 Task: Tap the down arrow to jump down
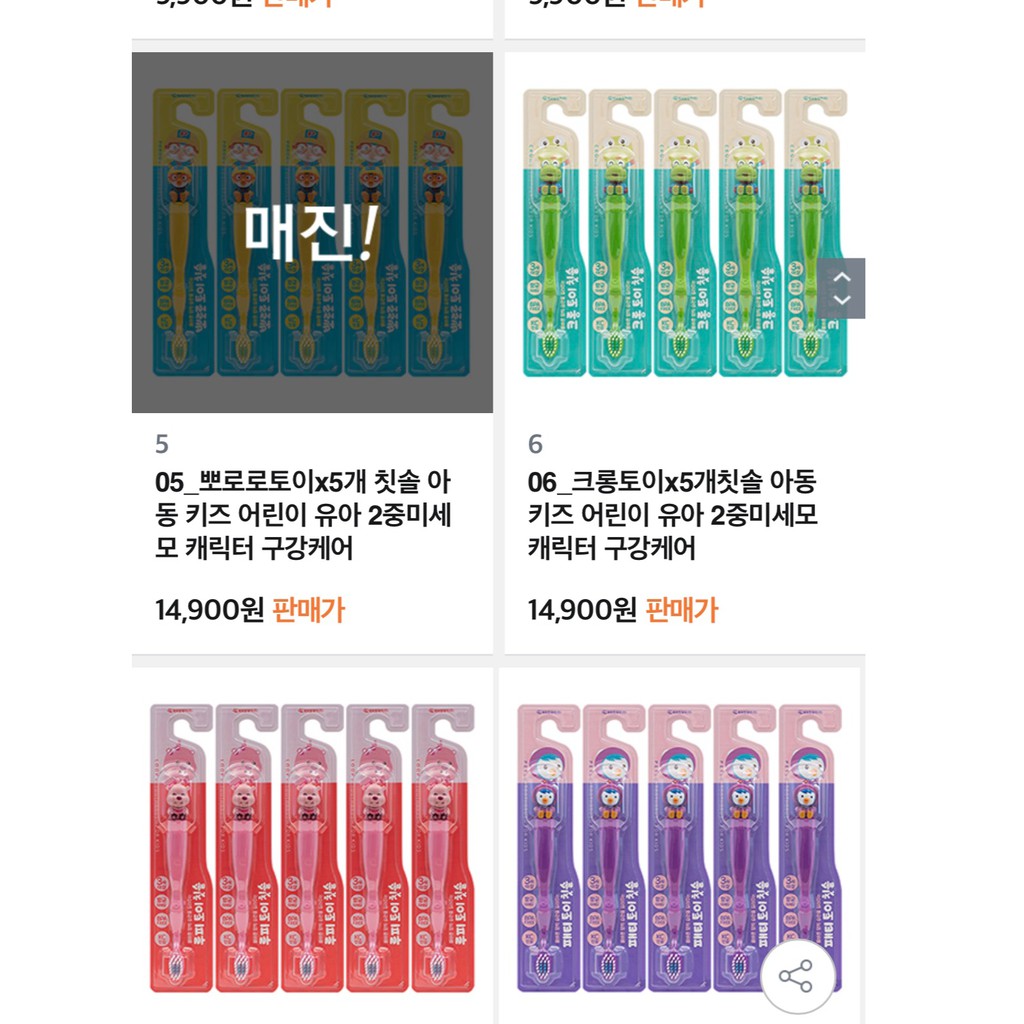tap(842, 301)
